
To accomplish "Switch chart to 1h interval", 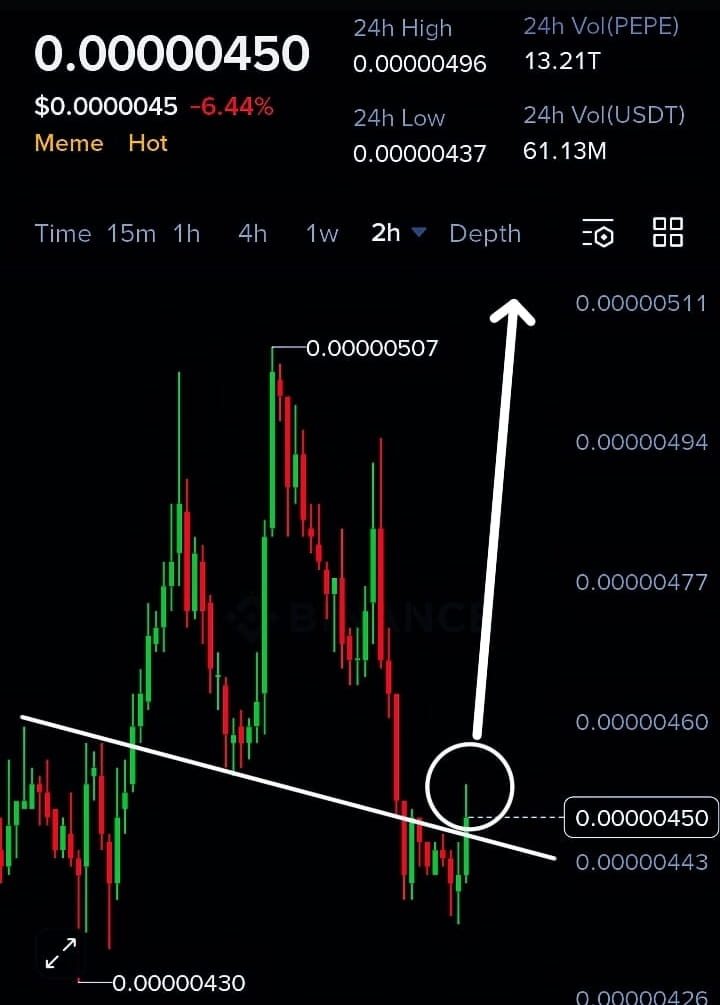I will tap(186, 234).
